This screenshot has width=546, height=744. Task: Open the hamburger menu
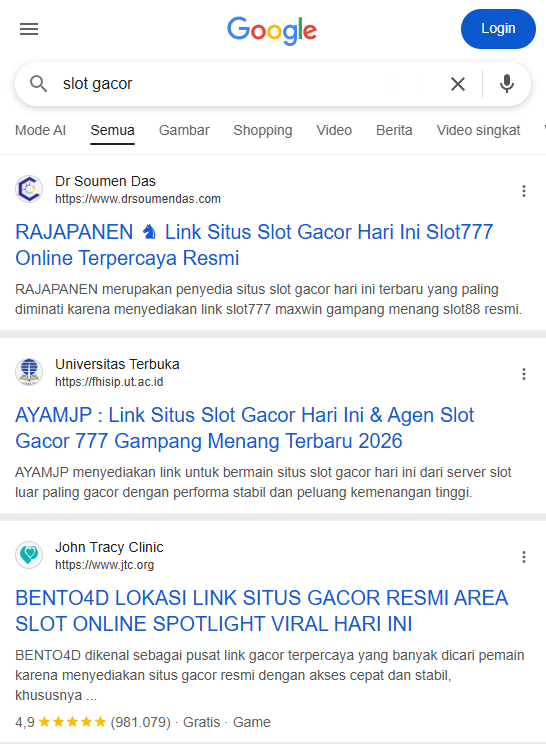click(x=29, y=29)
